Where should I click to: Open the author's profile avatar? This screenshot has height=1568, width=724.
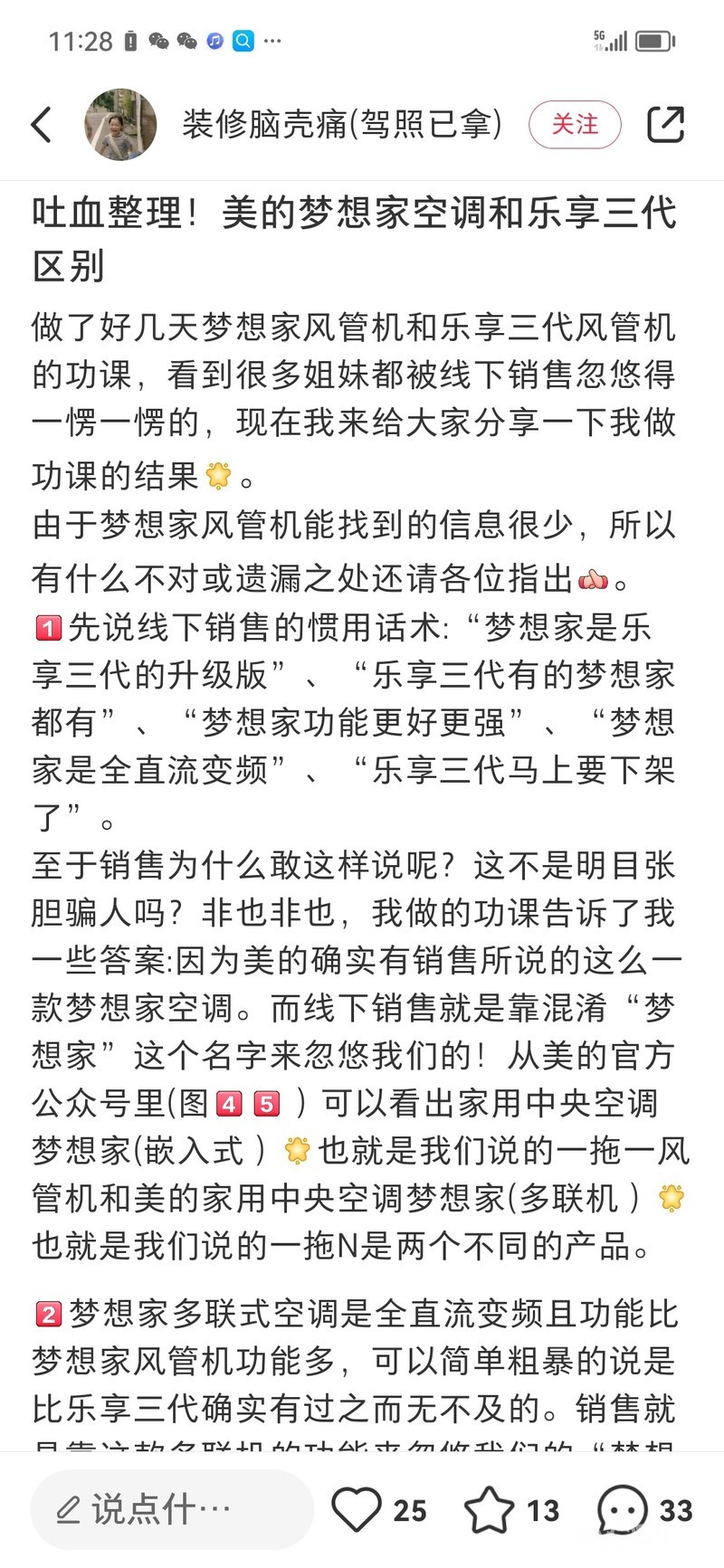[120, 125]
